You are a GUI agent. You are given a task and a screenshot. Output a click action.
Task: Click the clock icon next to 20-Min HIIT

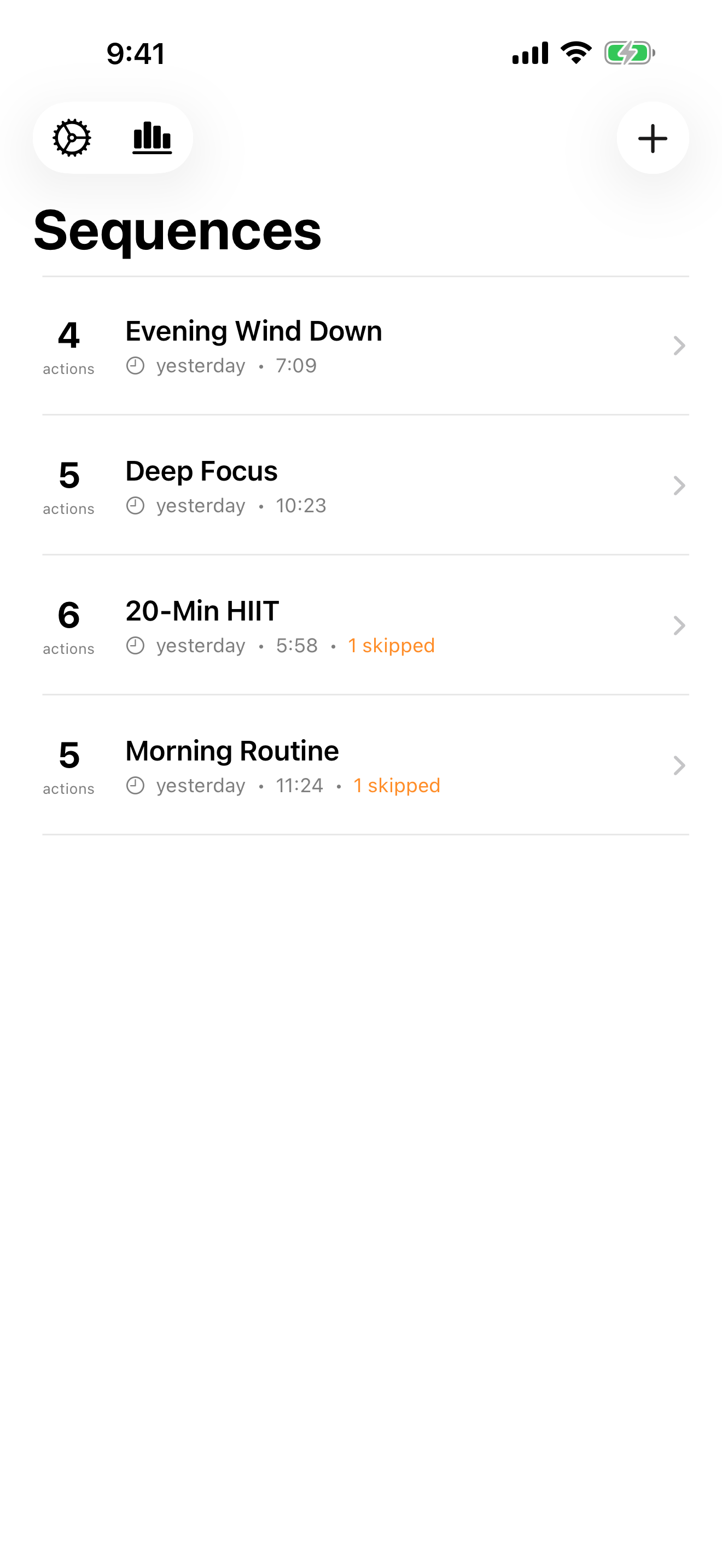(135, 645)
